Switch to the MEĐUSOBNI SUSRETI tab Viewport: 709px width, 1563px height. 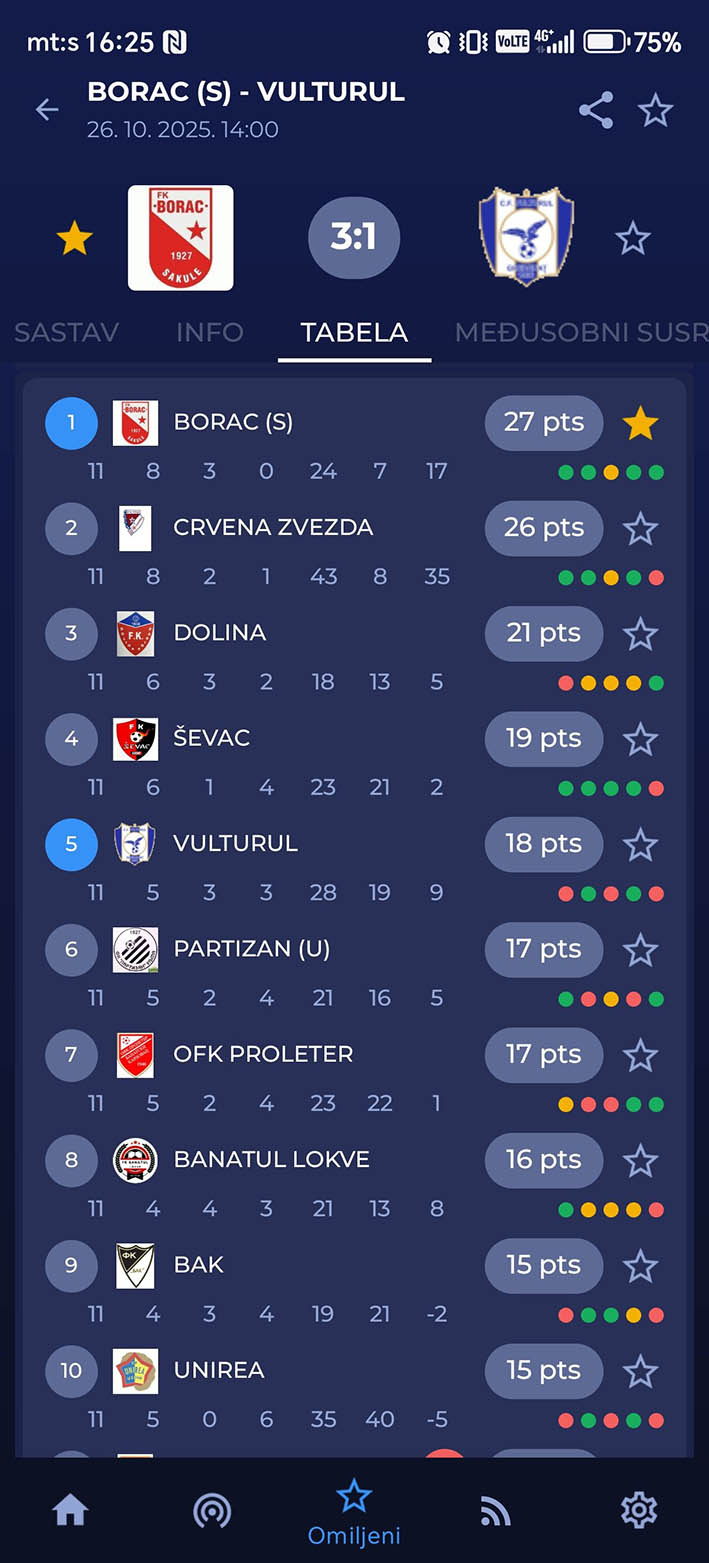click(x=580, y=332)
